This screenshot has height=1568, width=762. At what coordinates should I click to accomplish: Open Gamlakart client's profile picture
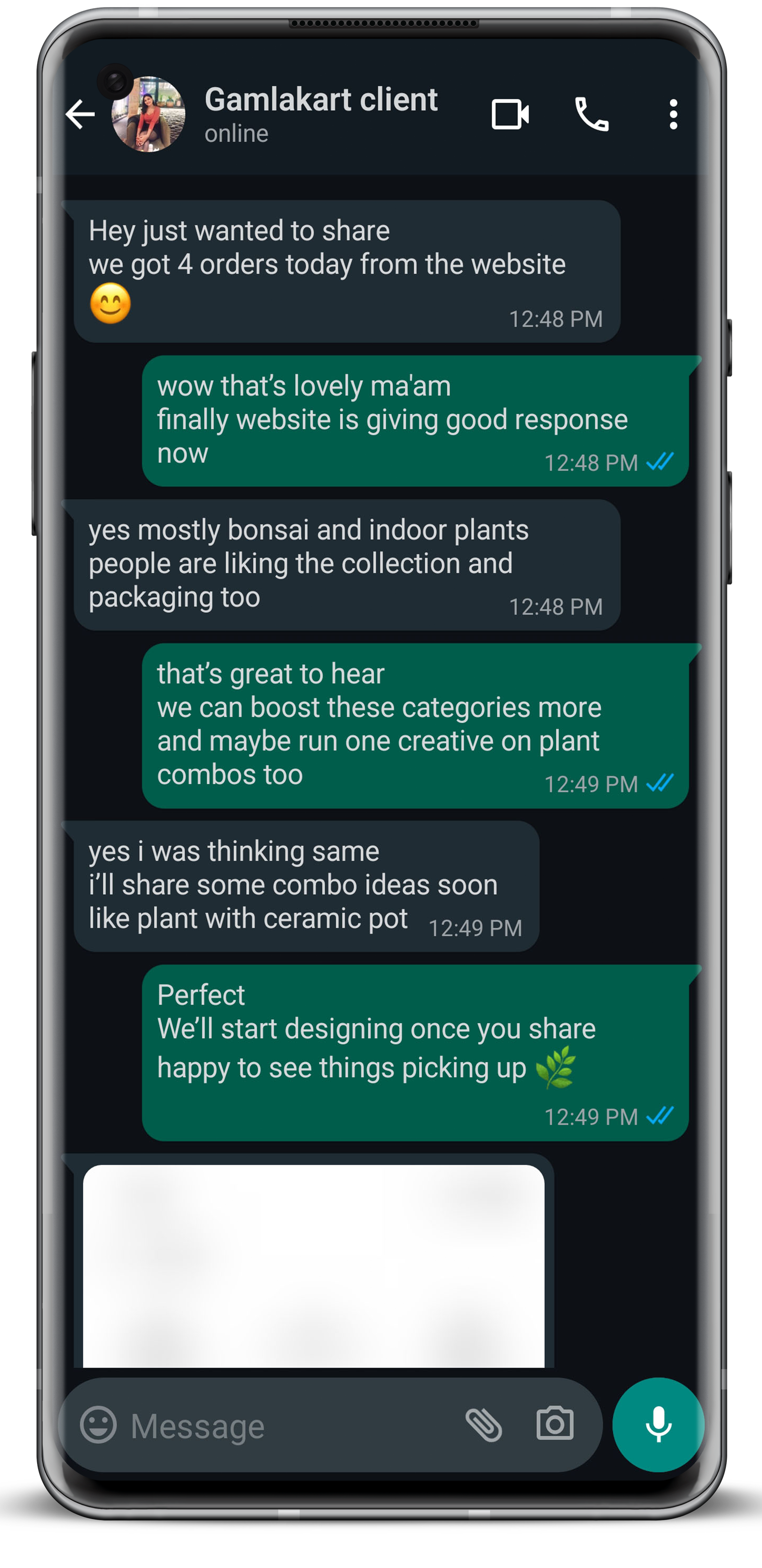(149, 114)
